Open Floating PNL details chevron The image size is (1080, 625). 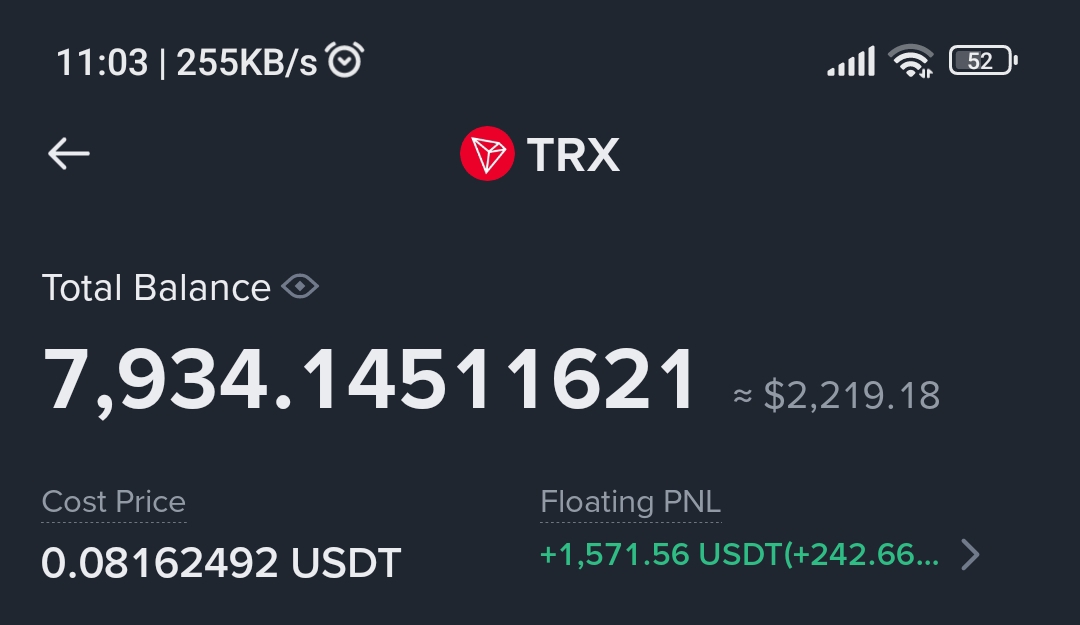[969, 554]
